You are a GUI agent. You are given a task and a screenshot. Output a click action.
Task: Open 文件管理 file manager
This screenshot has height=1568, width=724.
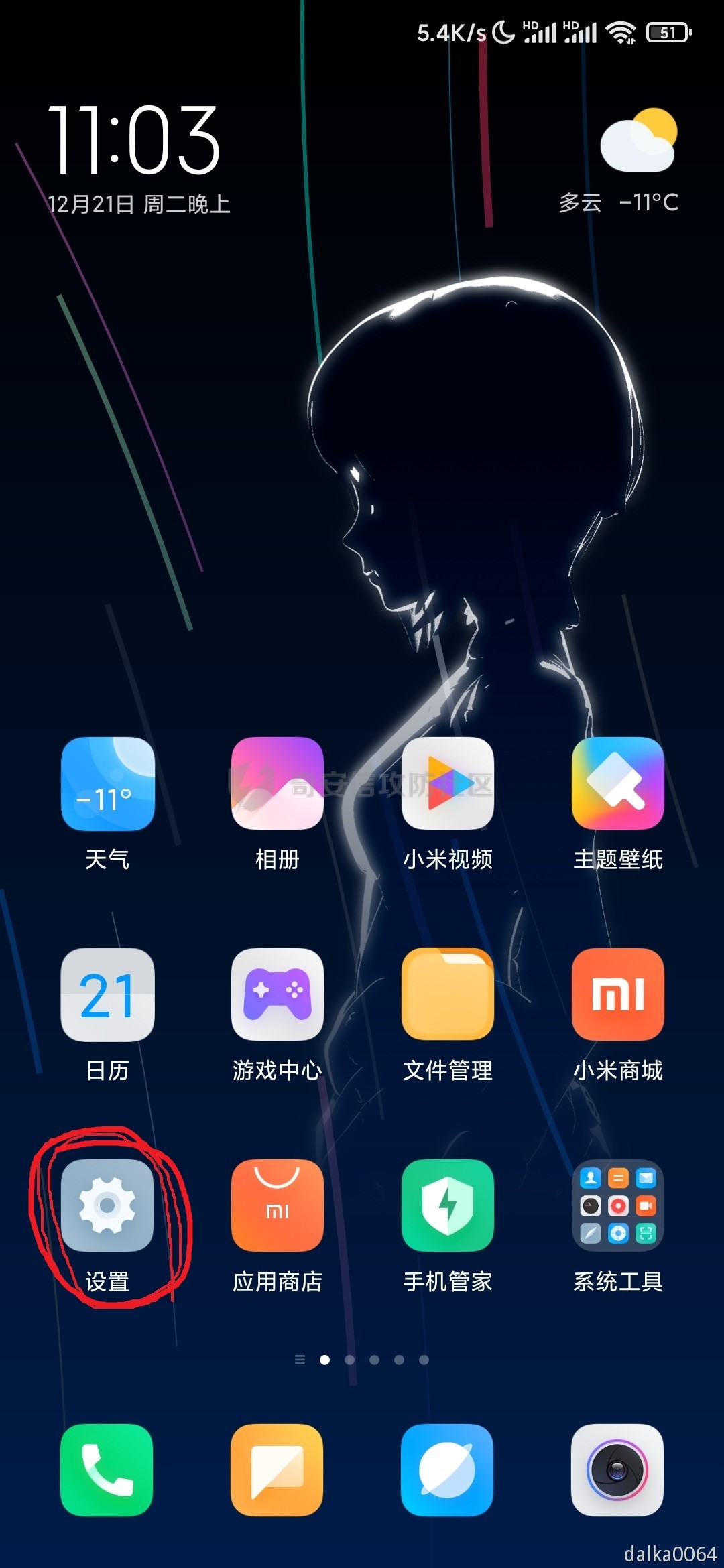(448, 994)
